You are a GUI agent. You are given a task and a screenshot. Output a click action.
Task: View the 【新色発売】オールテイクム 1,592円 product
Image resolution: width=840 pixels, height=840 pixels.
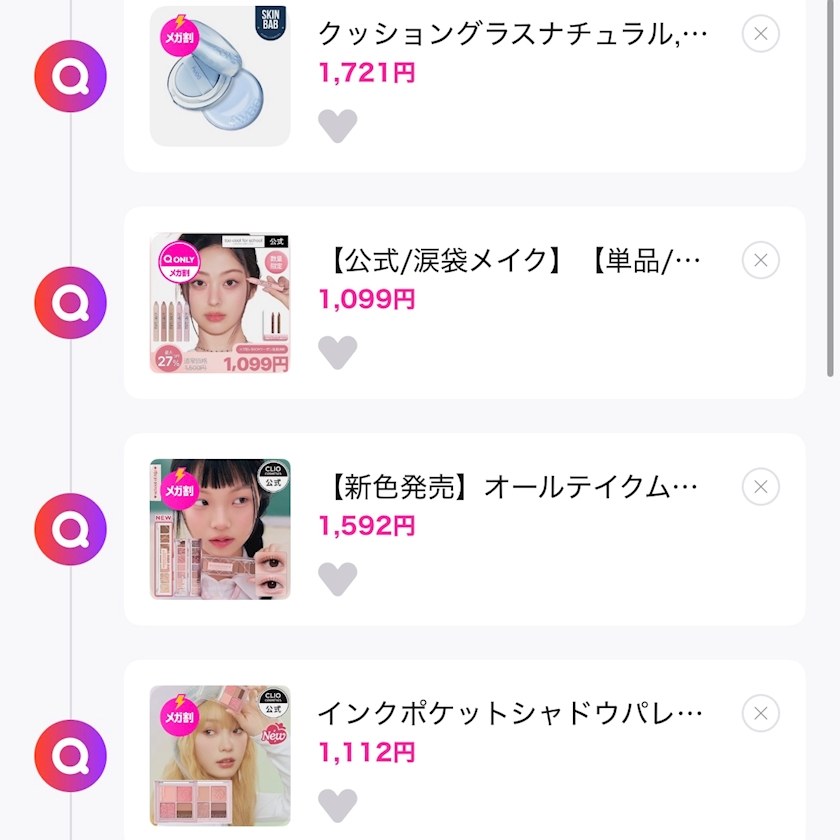tap(512, 488)
